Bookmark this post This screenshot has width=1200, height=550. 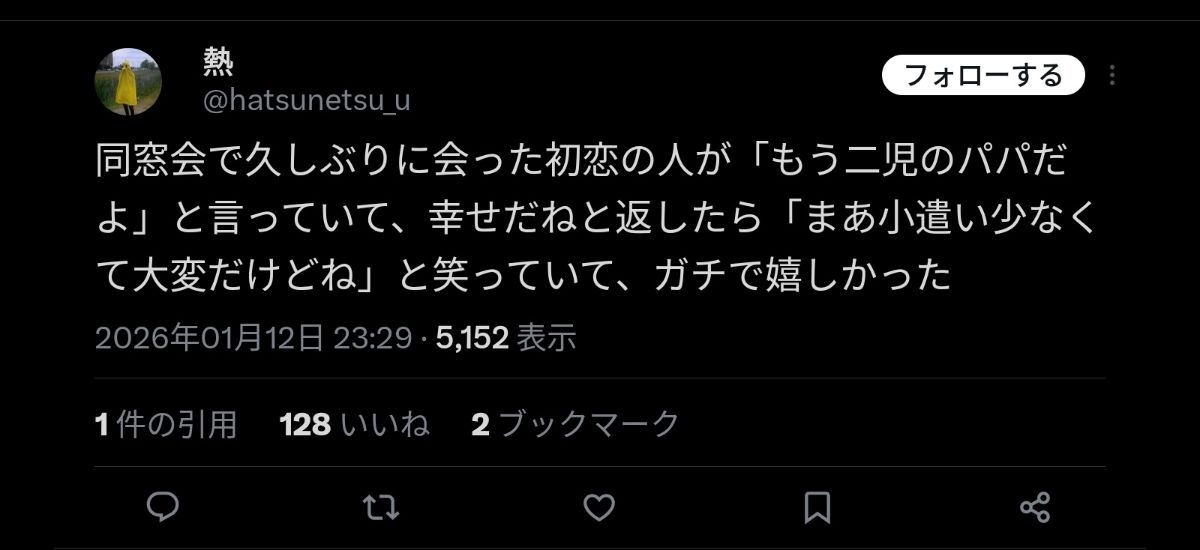click(x=817, y=507)
